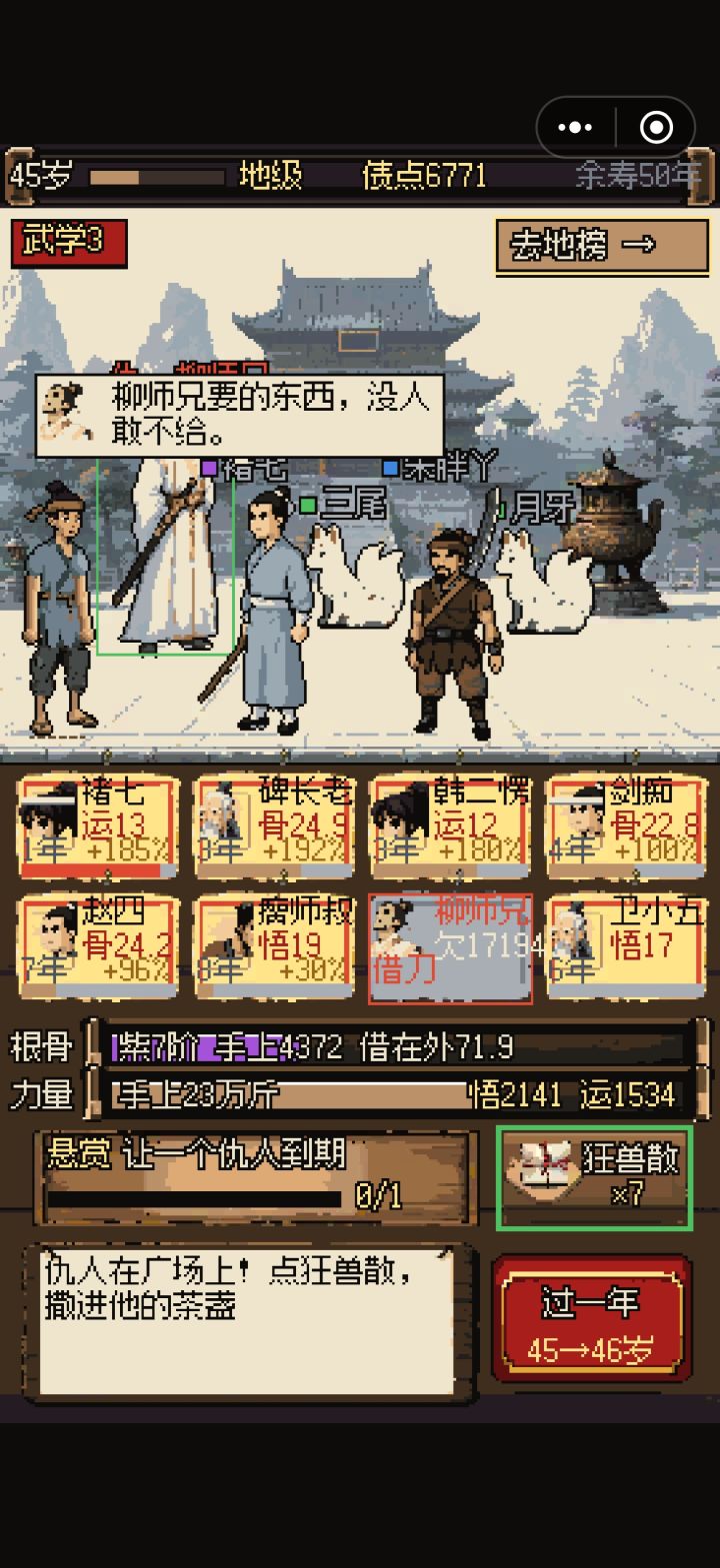Image resolution: width=720 pixels, height=1568 pixels.
Task: Tap 柳师兄 in the white robe on the plaza
Action: pos(165,556)
